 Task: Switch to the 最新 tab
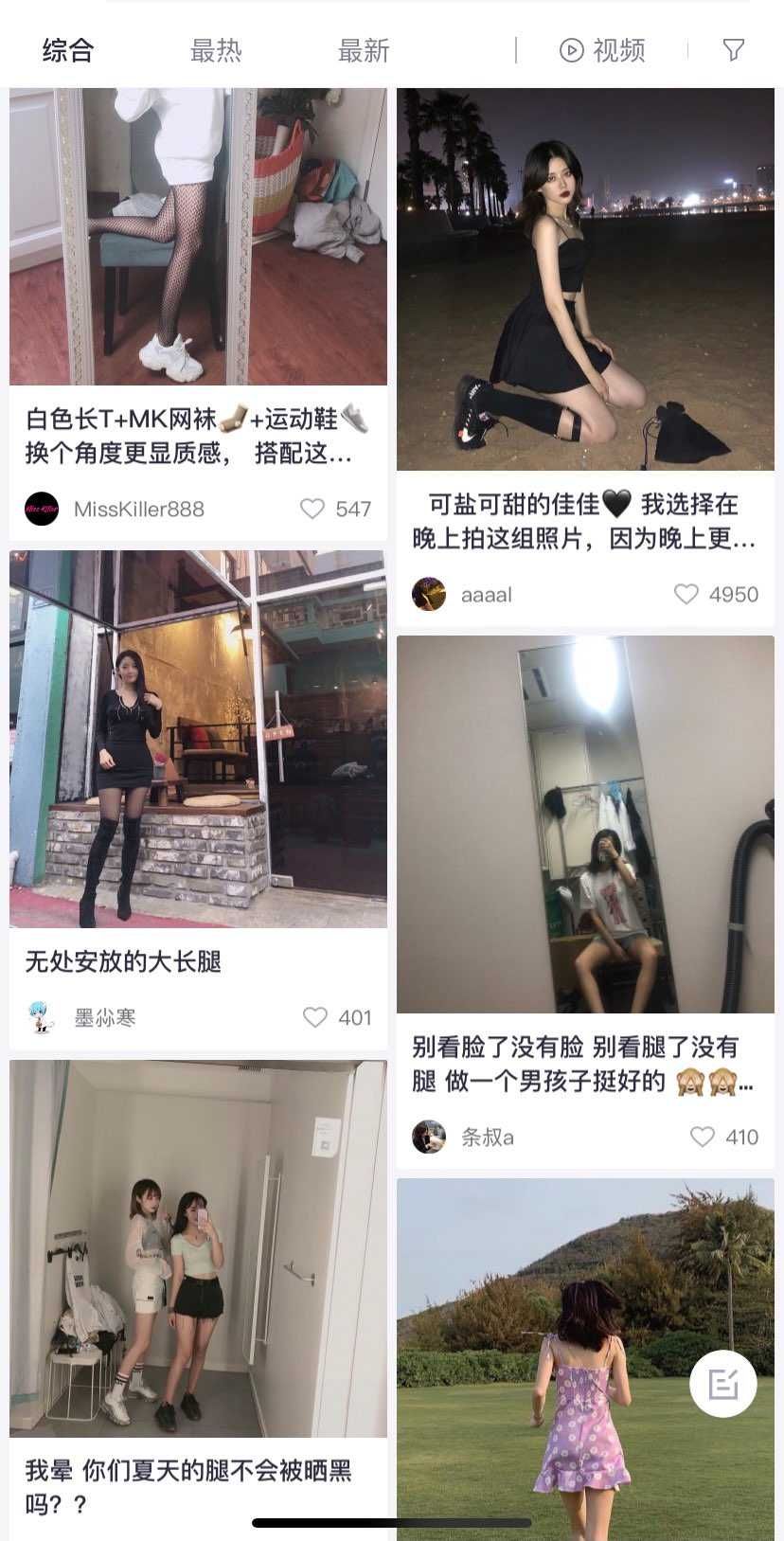coord(365,50)
